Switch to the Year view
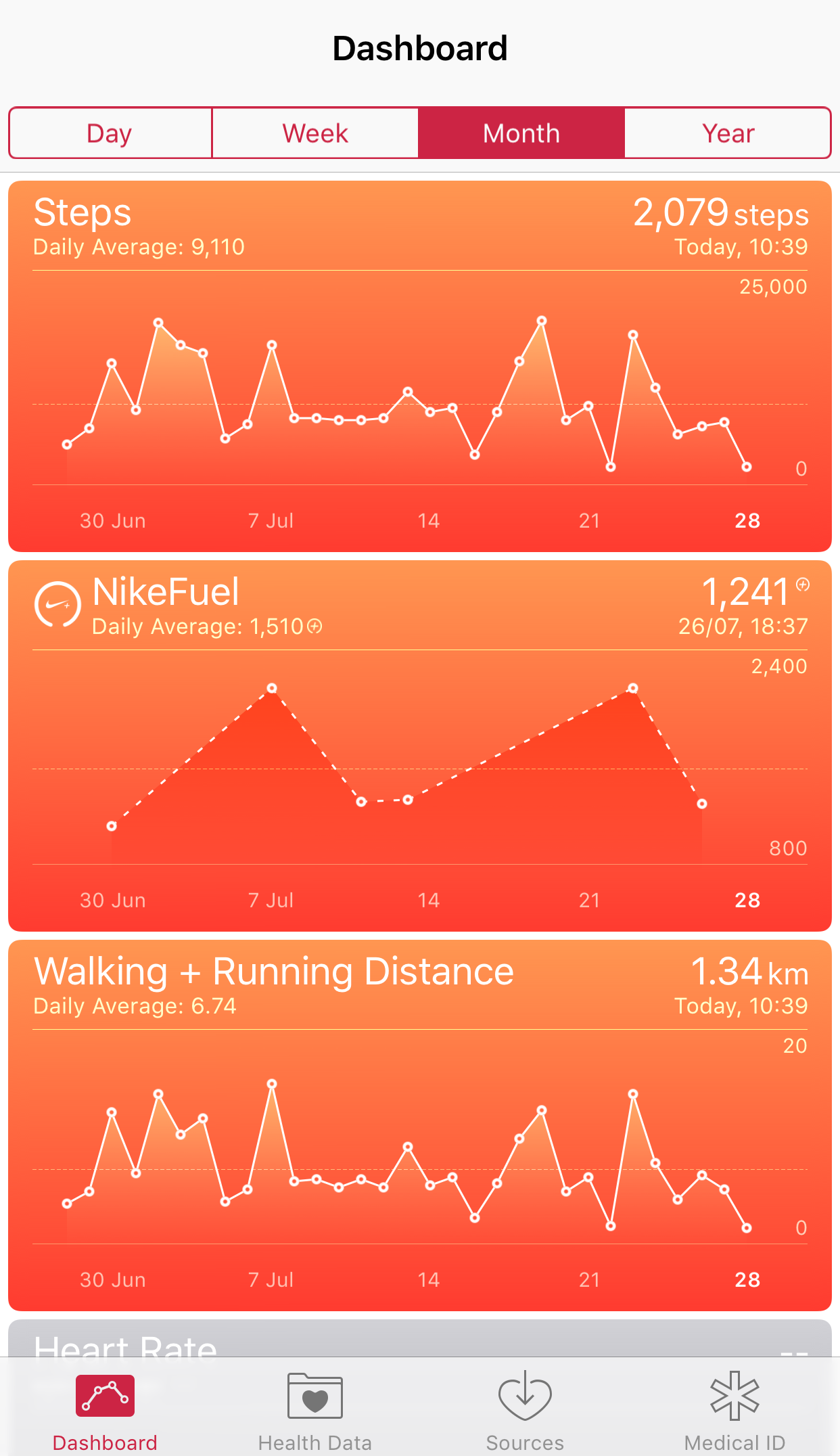 tap(728, 133)
